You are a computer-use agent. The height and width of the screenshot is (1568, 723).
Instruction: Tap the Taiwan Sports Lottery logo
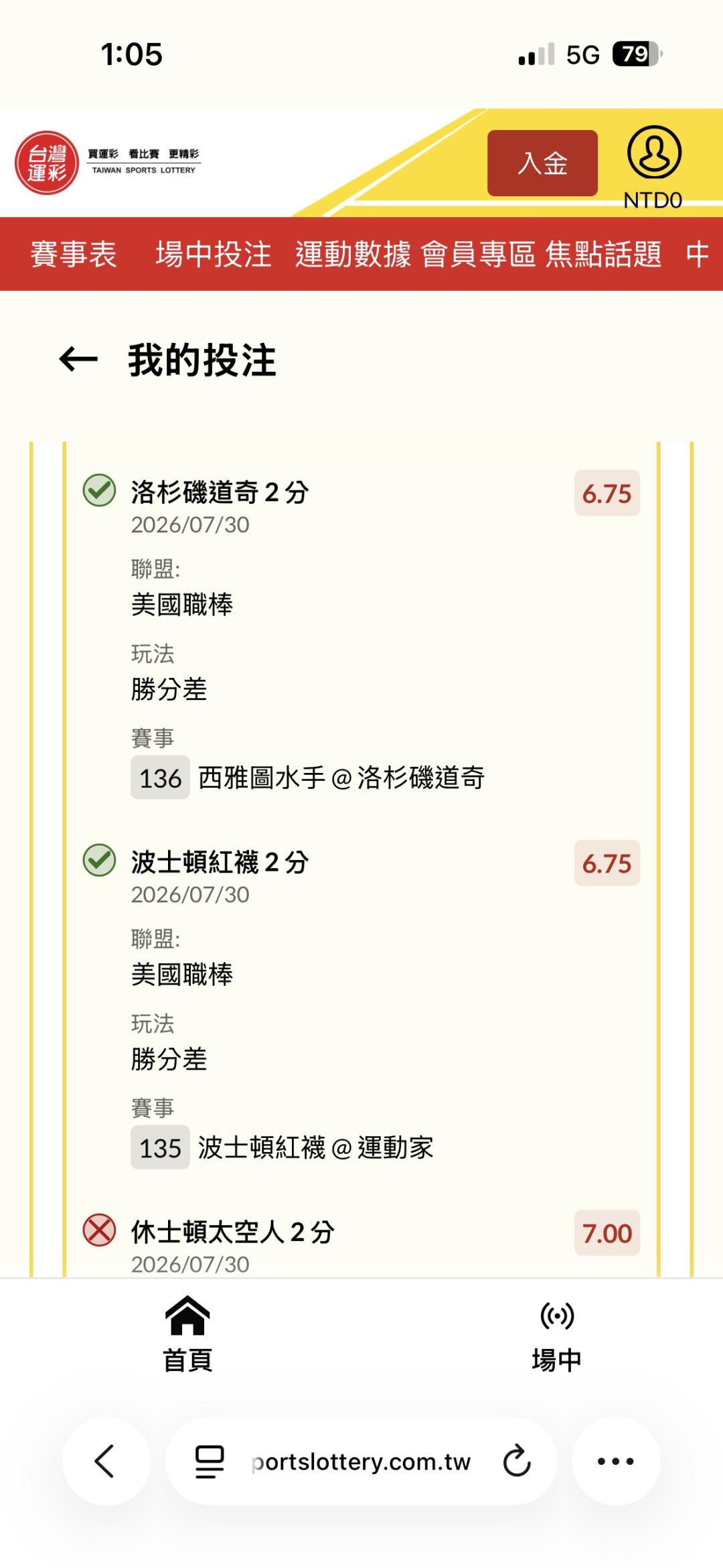(x=107, y=162)
